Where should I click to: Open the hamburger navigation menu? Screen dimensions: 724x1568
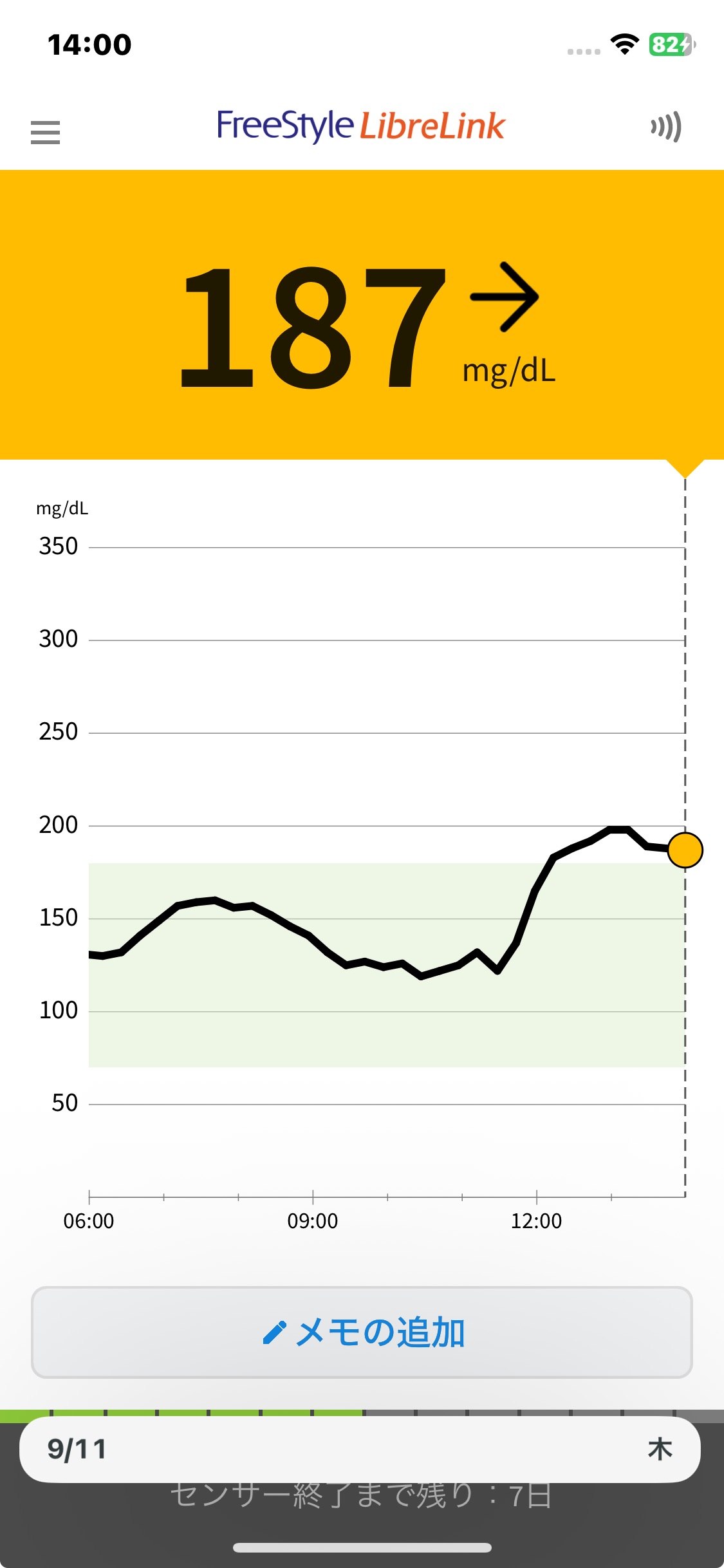(x=45, y=132)
